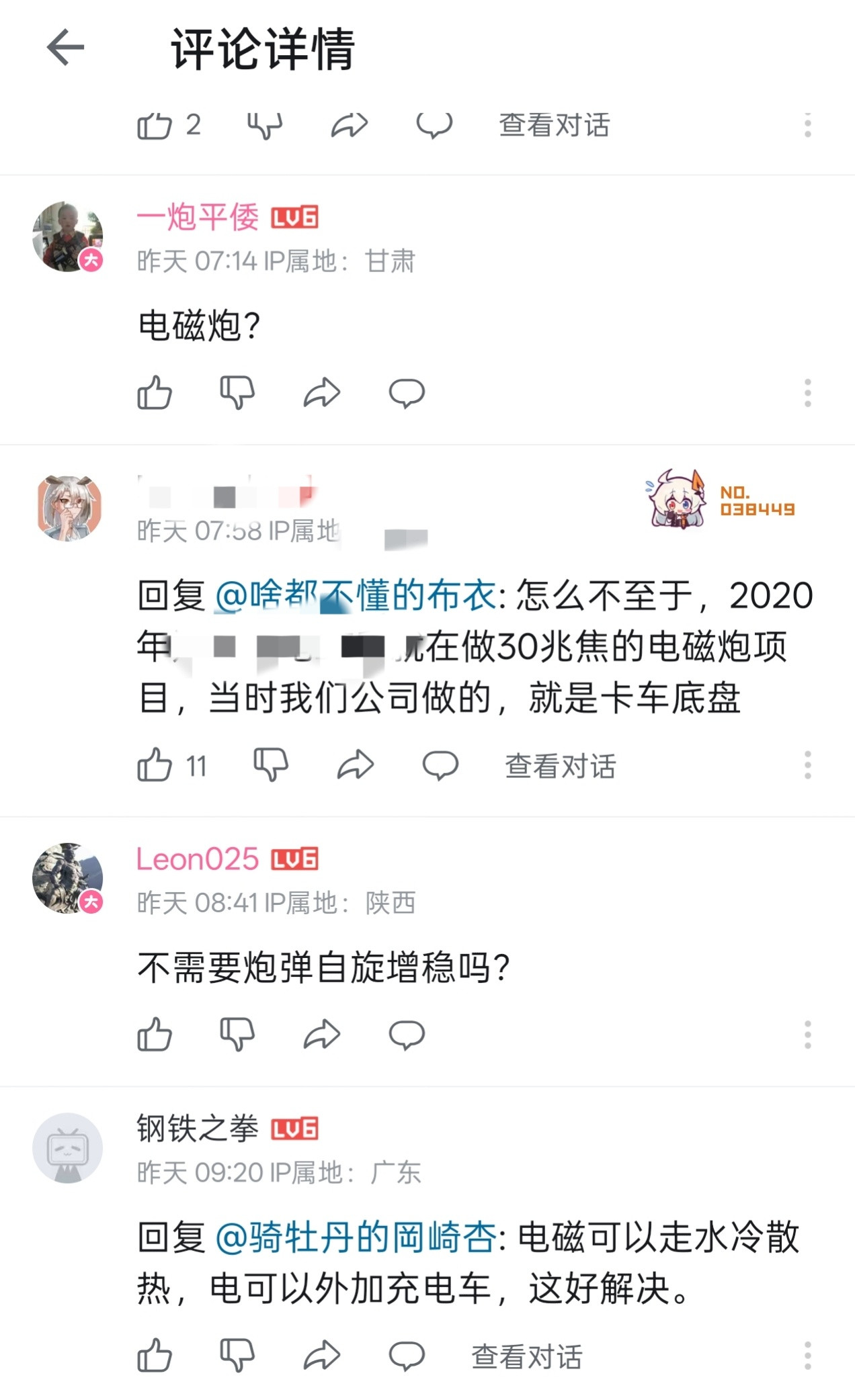
Task: Open the three-dot menu on Leon025's comment
Action: 809,1035
